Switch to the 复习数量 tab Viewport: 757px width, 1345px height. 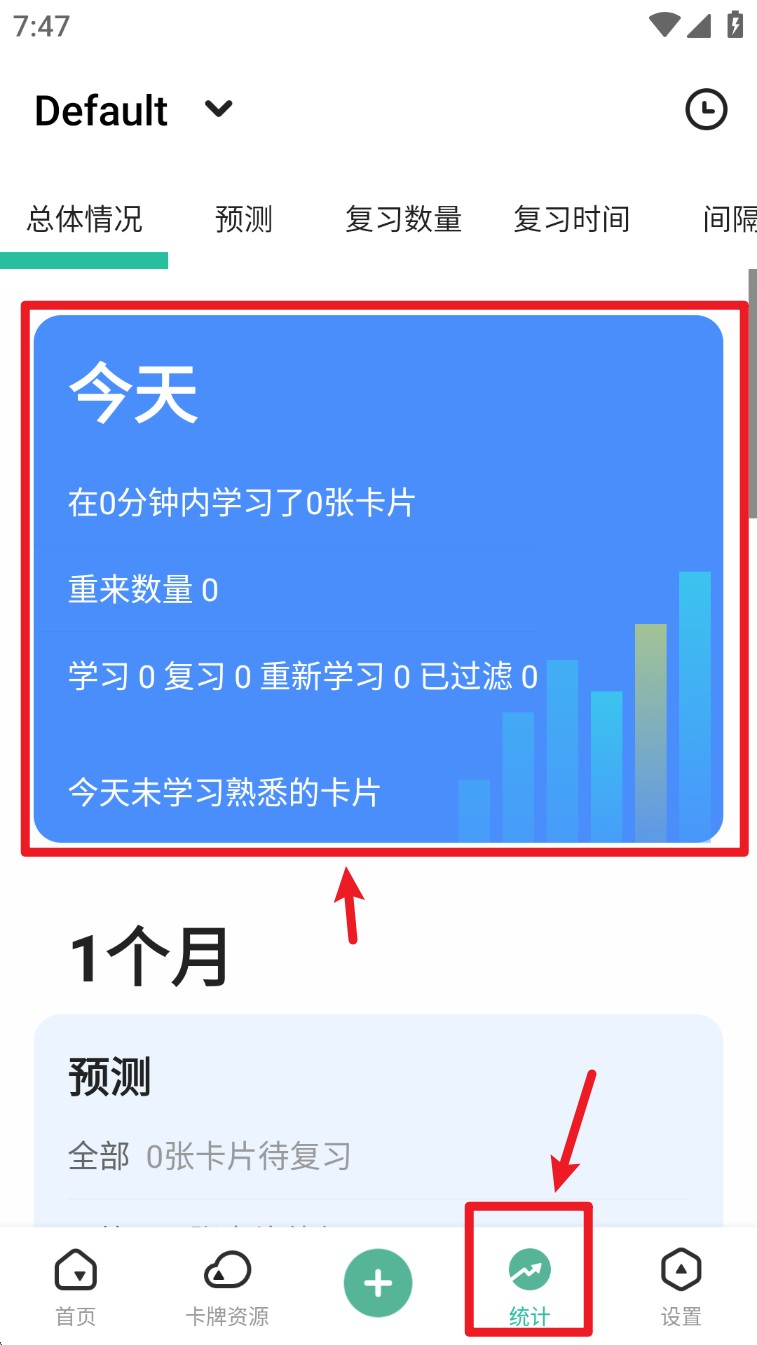pos(403,219)
